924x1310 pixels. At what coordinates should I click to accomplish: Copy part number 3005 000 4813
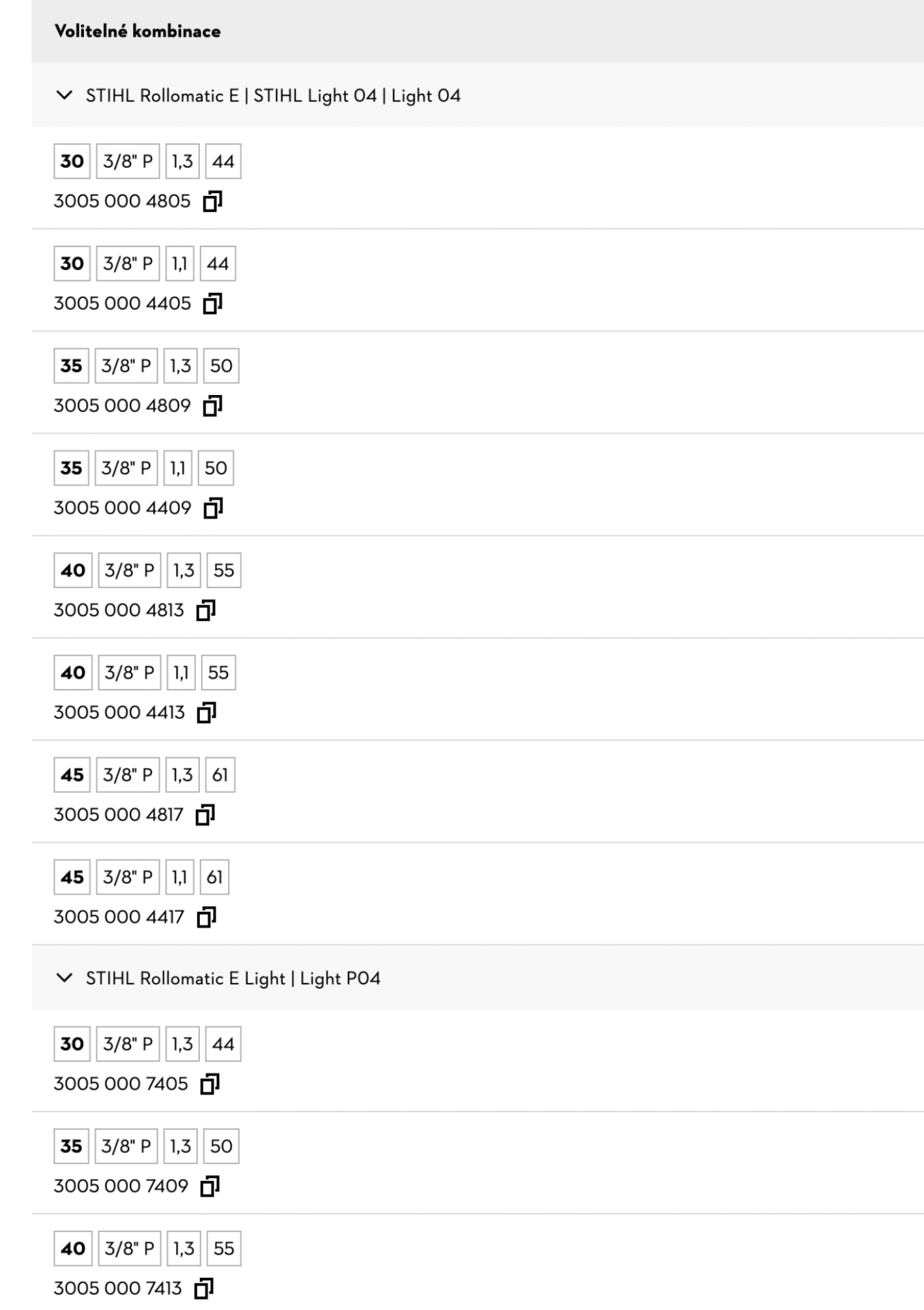coord(205,610)
